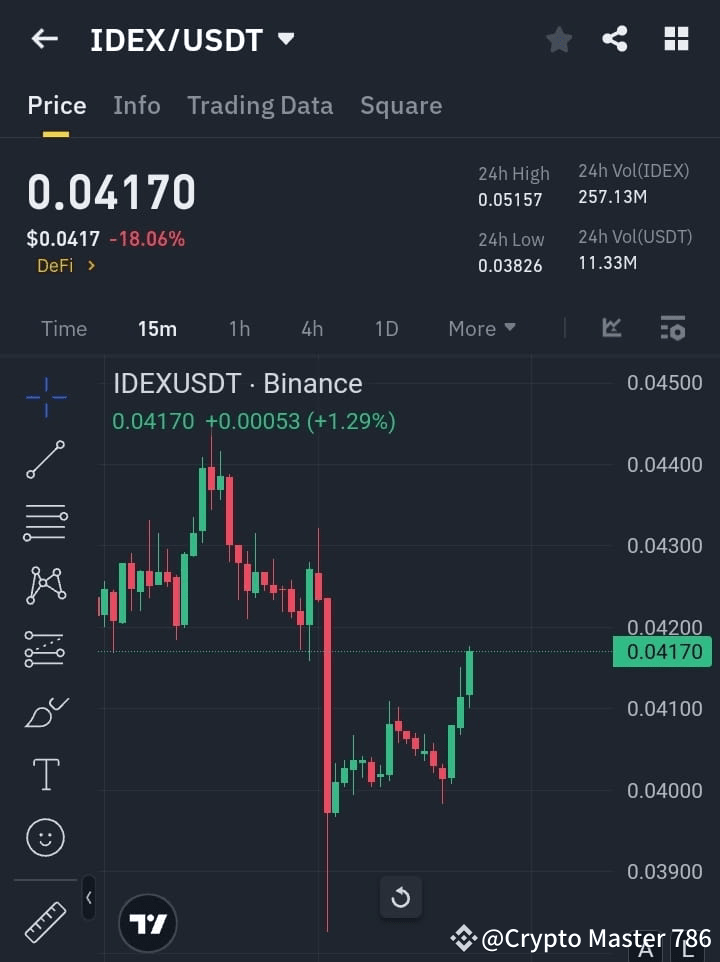The image size is (720, 962).
Task: Expand the More timeframes dropdown
Action: point(481,328)
